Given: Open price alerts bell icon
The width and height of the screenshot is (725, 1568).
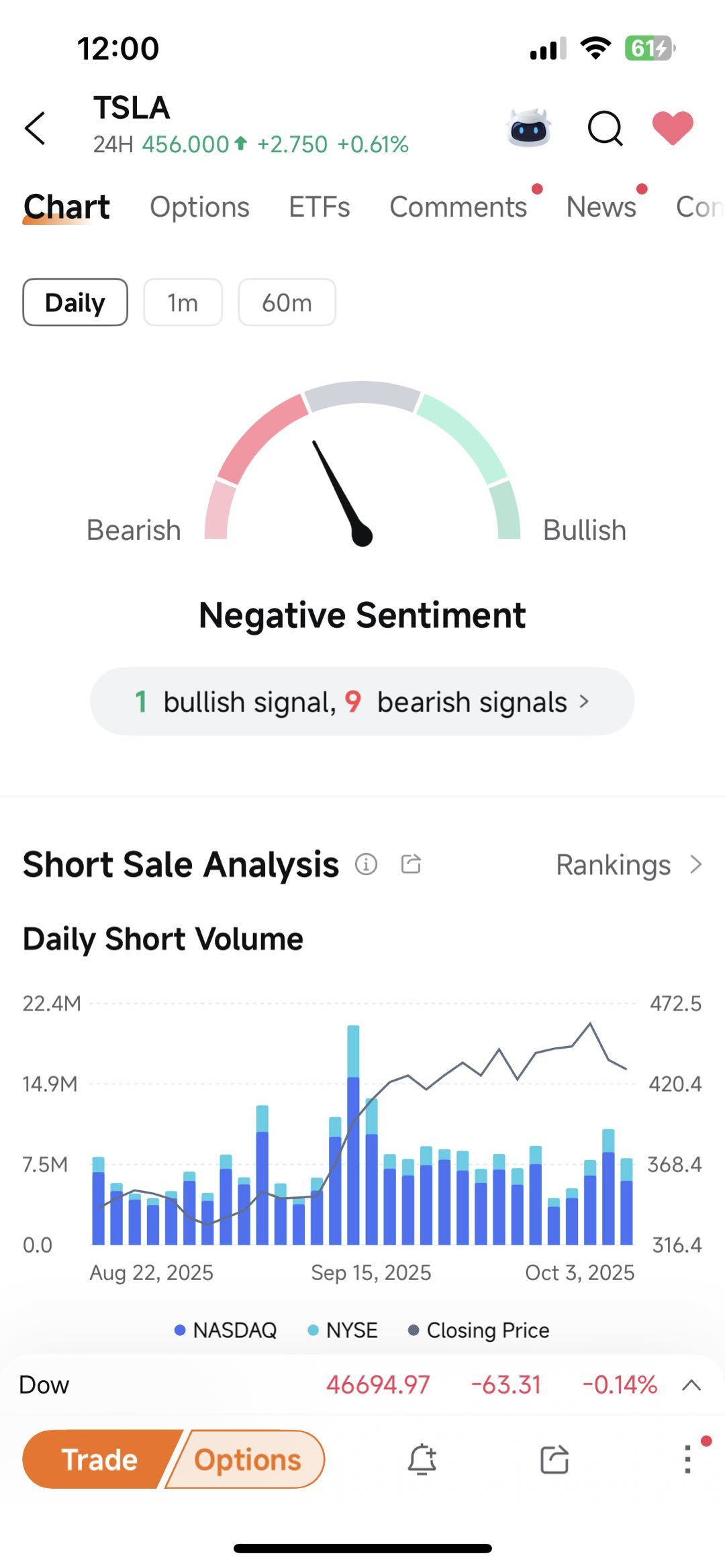Looking at the screenshot, I should pyautogui.click(x=423, y=1459).
